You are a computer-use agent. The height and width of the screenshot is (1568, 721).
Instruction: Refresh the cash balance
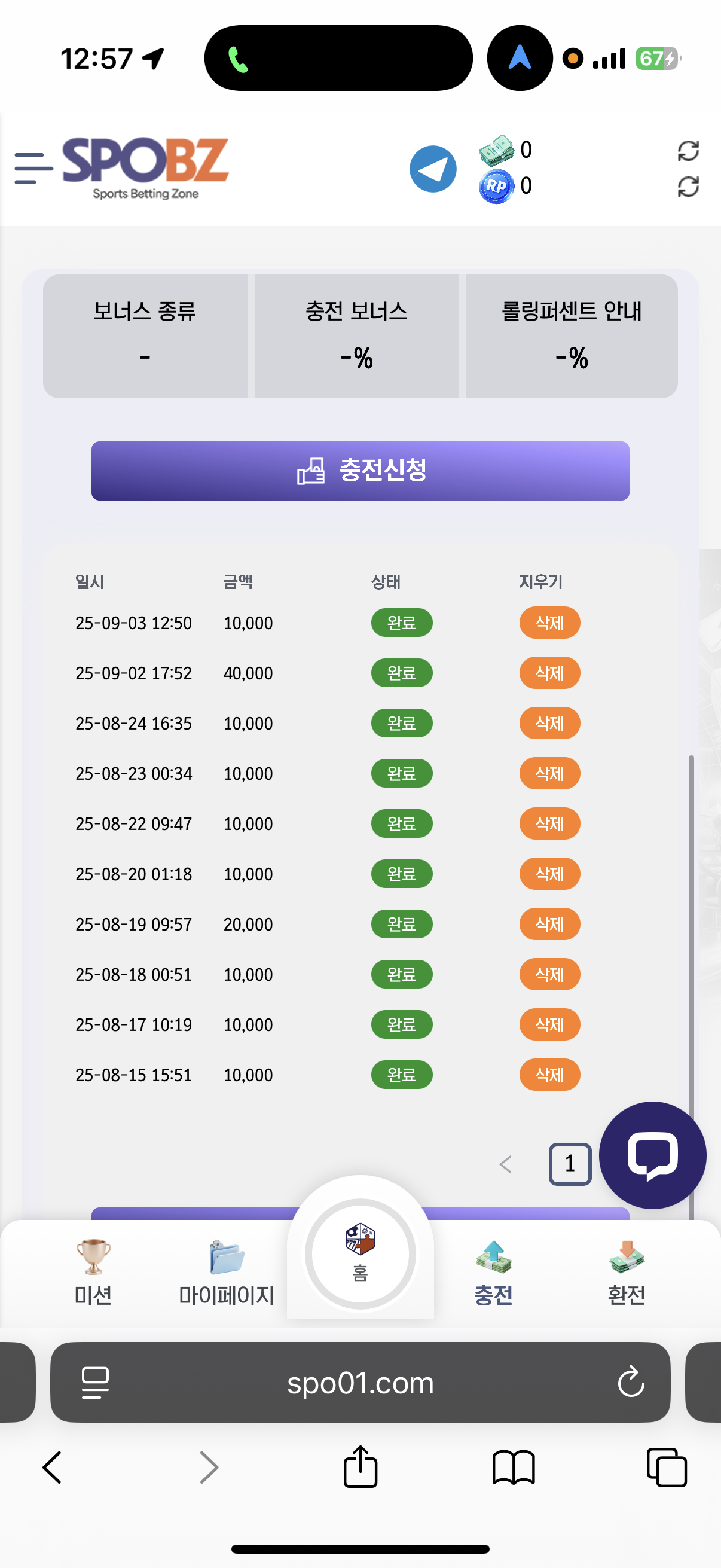click(x=688, y=150)
